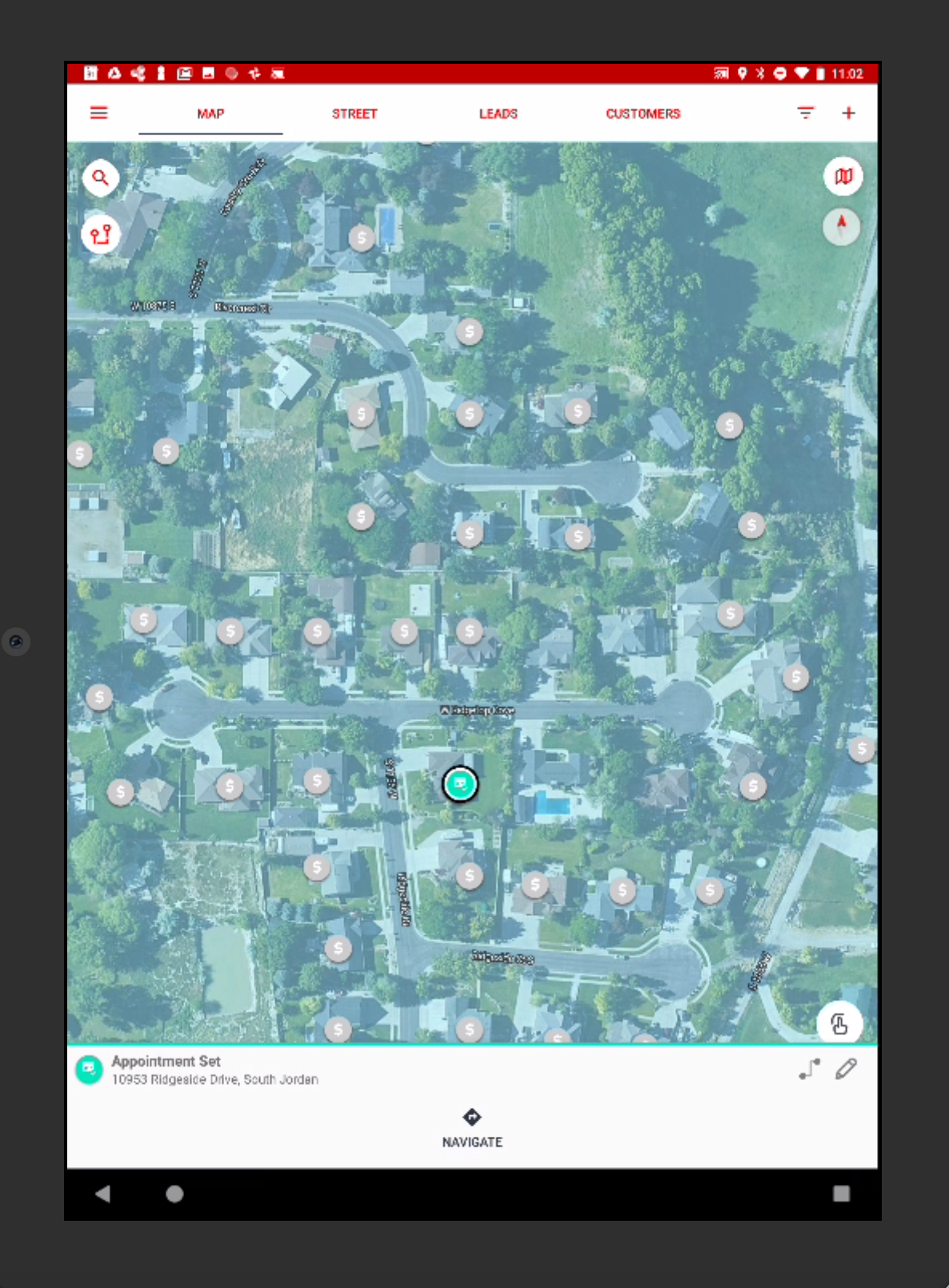This screenshot has width=949, height=1288.
Task: Switch to the Leads tab
Action: tap(498, 114)
